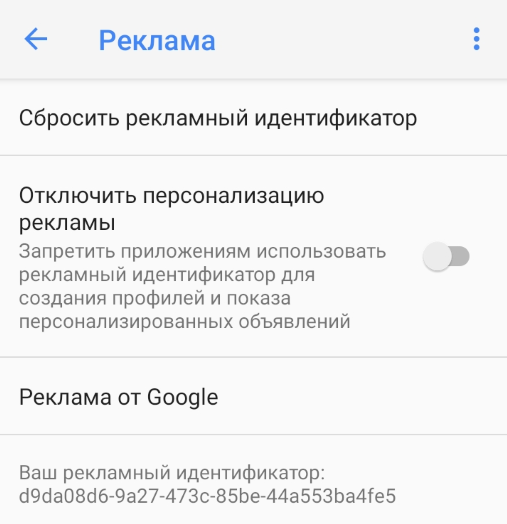This screenshot has height=524, width=507.
Task: Go back using the arrow icon
Action: (x=36, y=39)
